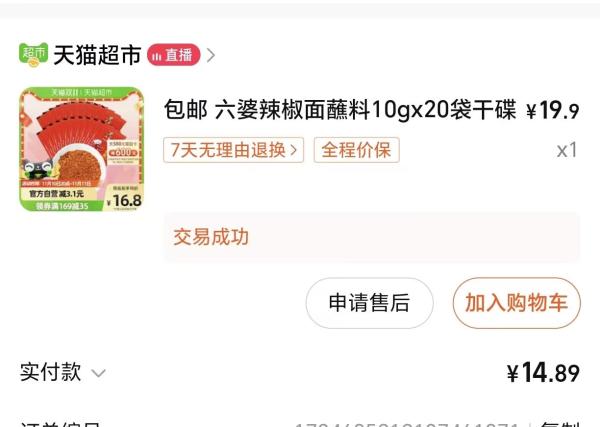This screenshot has width=600, height=427.
Task: View the 7天无理由退换 policy
Action: tap(234, 150)
